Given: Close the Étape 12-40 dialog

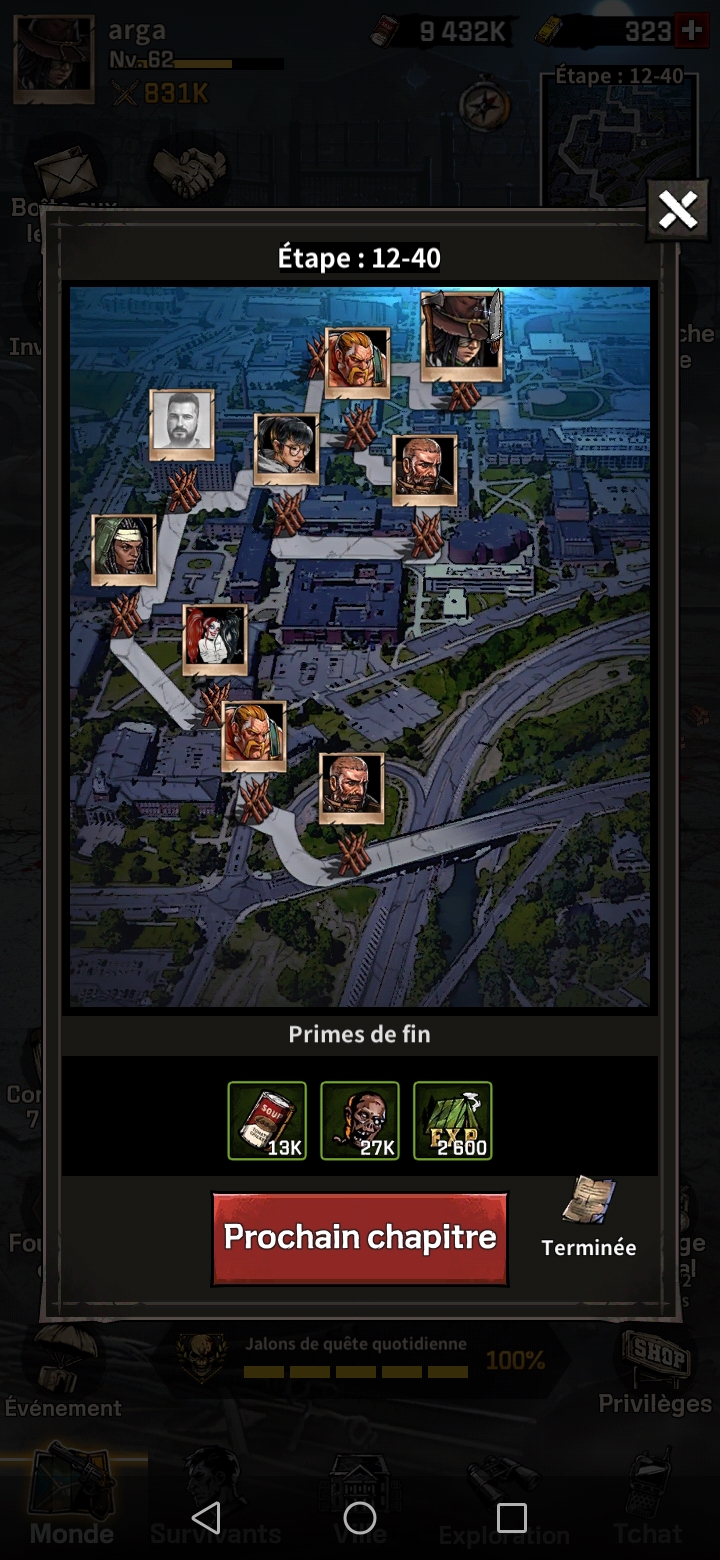Looking at the screenshot, I should 677,210.
